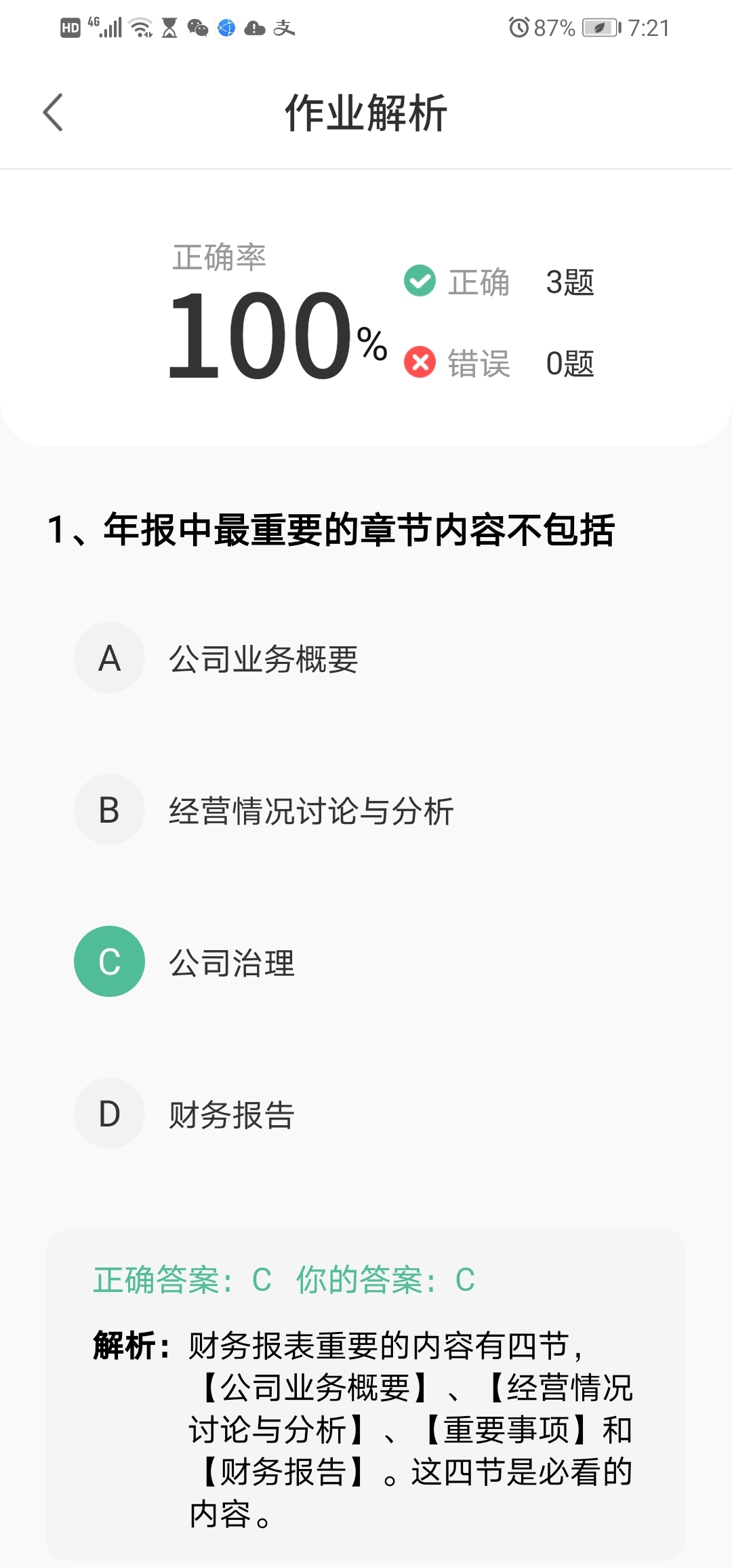Open the browser globe icon in the status bar
This screenshot has width=732, height=1568.
pos(226,27)
